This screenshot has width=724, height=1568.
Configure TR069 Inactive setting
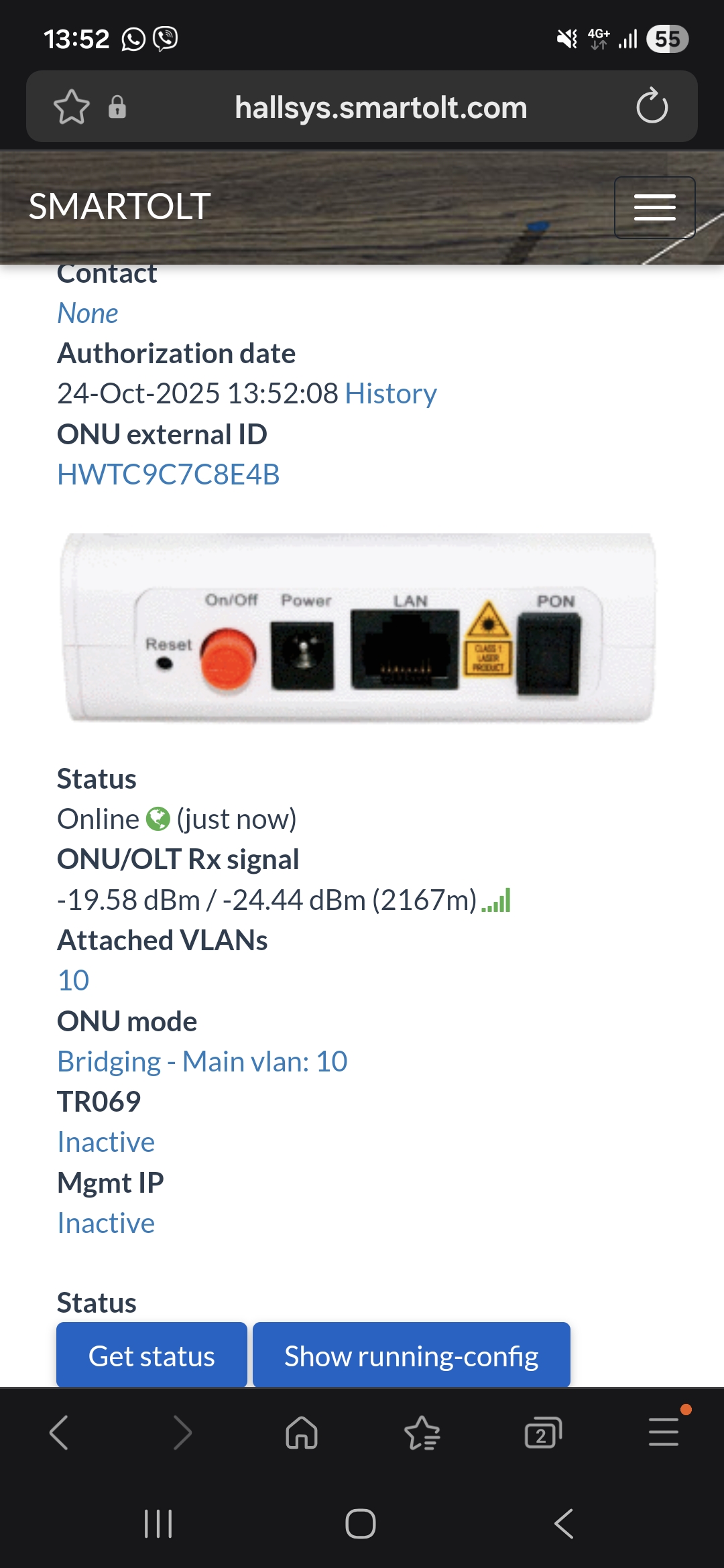(106, 1142)
